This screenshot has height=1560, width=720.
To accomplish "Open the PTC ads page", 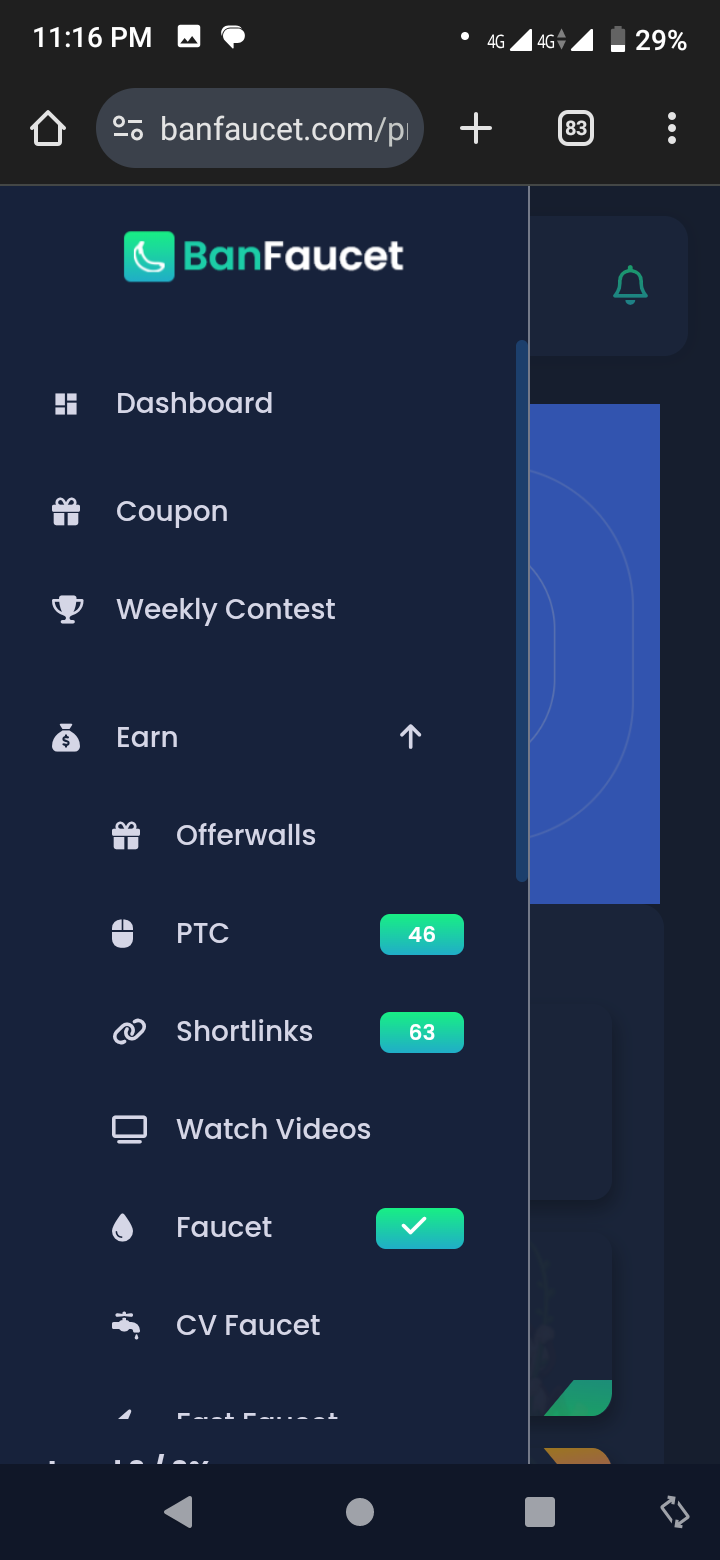I will 203,934.
